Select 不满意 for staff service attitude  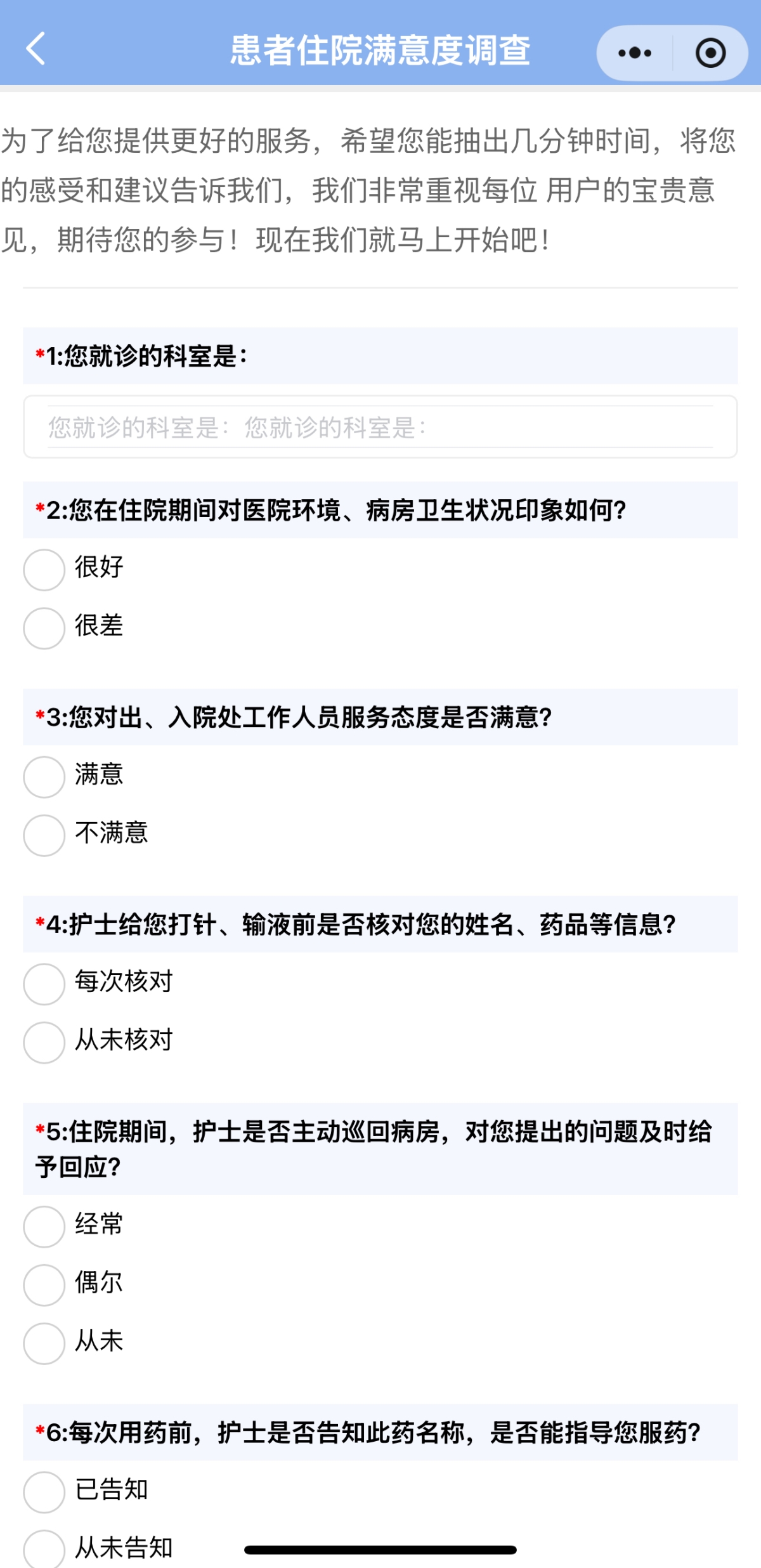pyautogui.click(x=44, y=835)
